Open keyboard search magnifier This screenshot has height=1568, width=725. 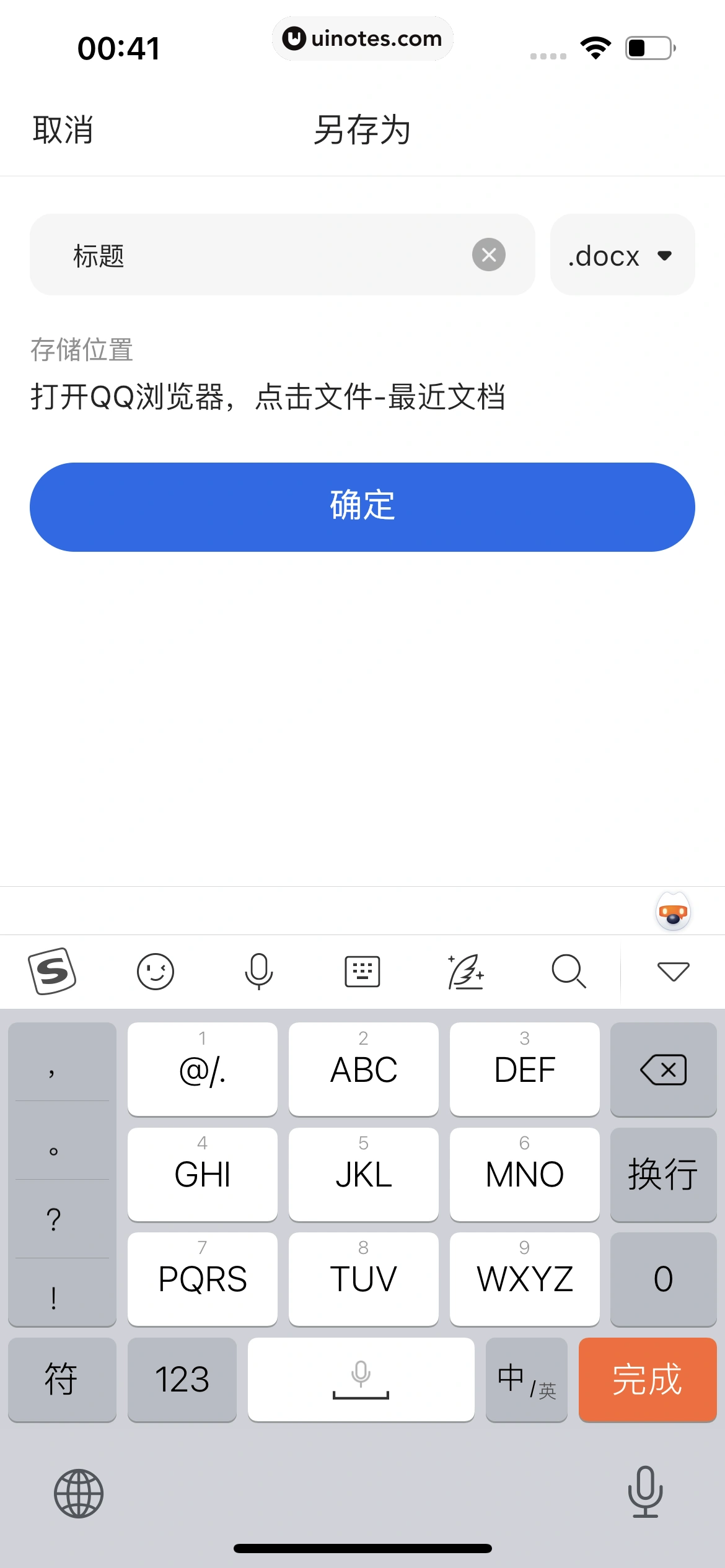click(568, 971)
